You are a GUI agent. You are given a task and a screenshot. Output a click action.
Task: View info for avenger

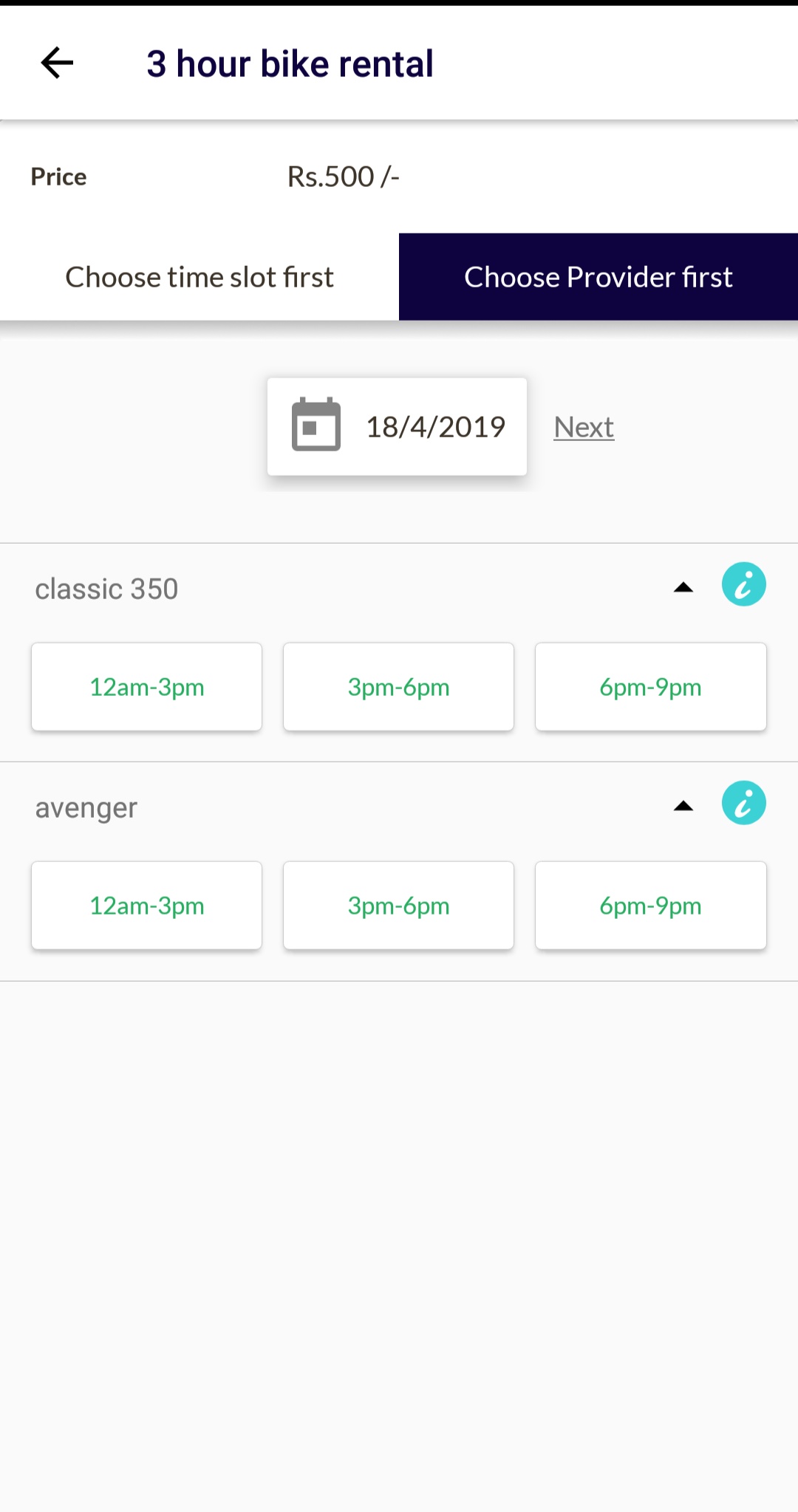pos(743,803)
